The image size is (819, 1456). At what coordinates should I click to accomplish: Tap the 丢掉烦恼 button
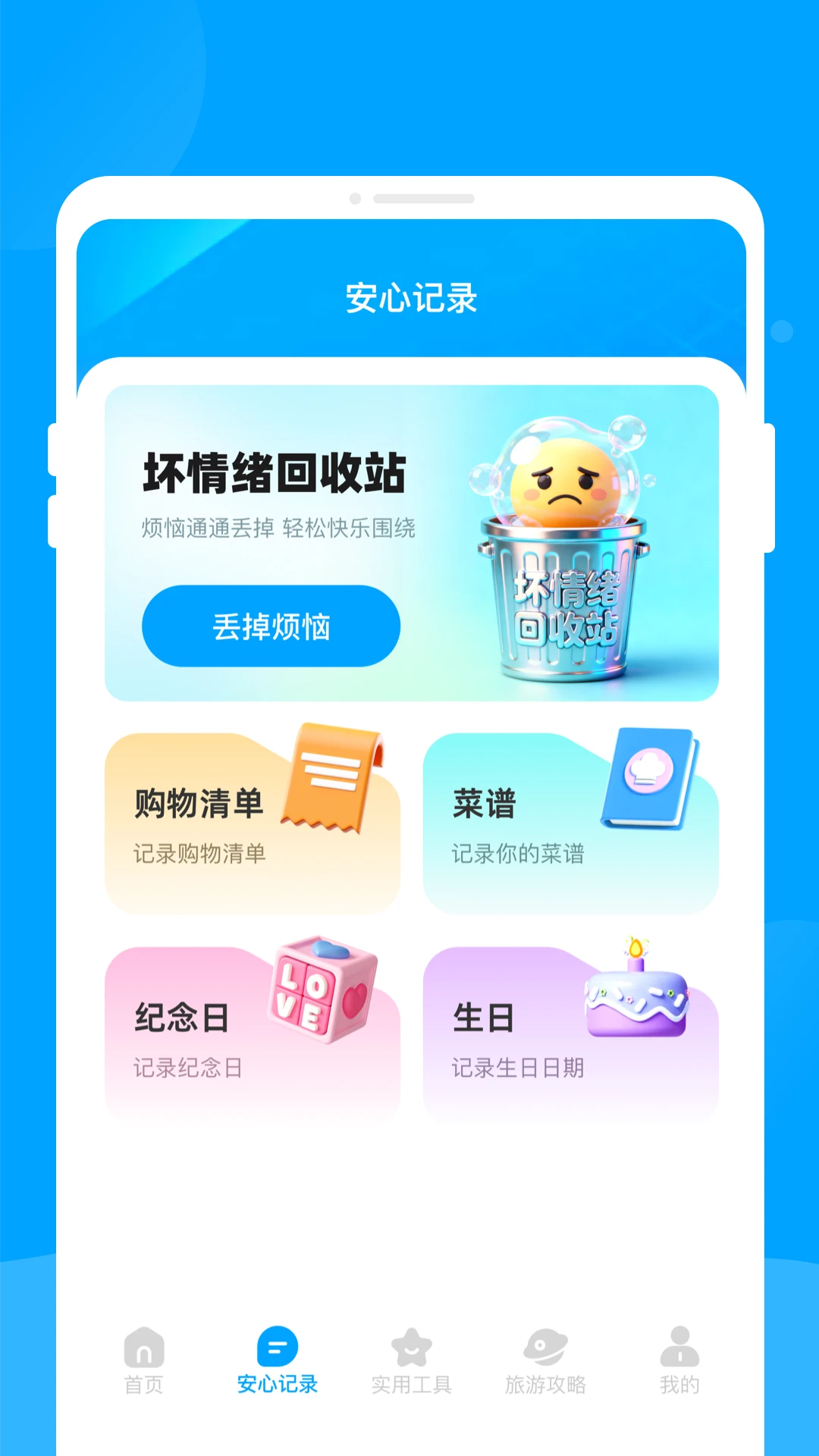coord(271,625)
